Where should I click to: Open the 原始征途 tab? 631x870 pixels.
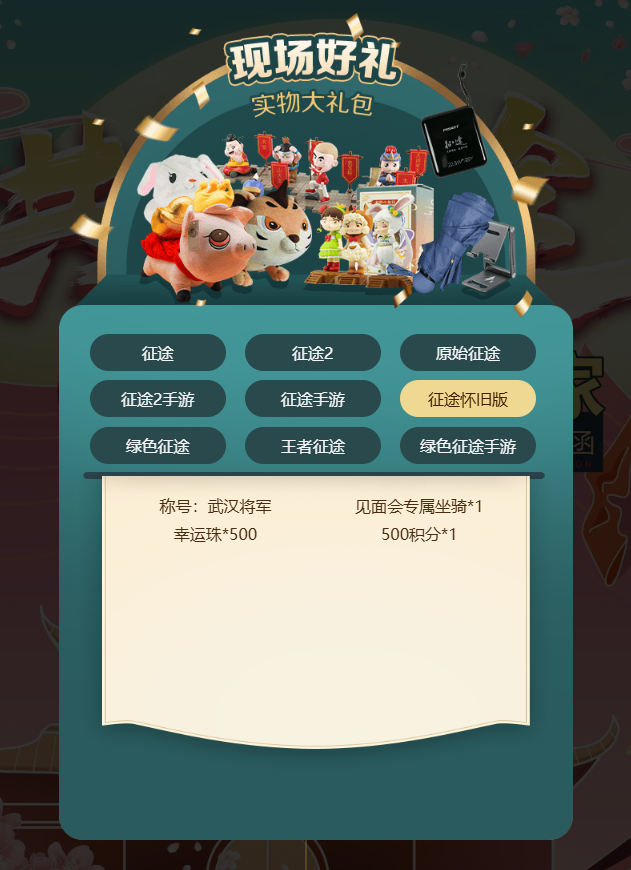pos(467,353)
